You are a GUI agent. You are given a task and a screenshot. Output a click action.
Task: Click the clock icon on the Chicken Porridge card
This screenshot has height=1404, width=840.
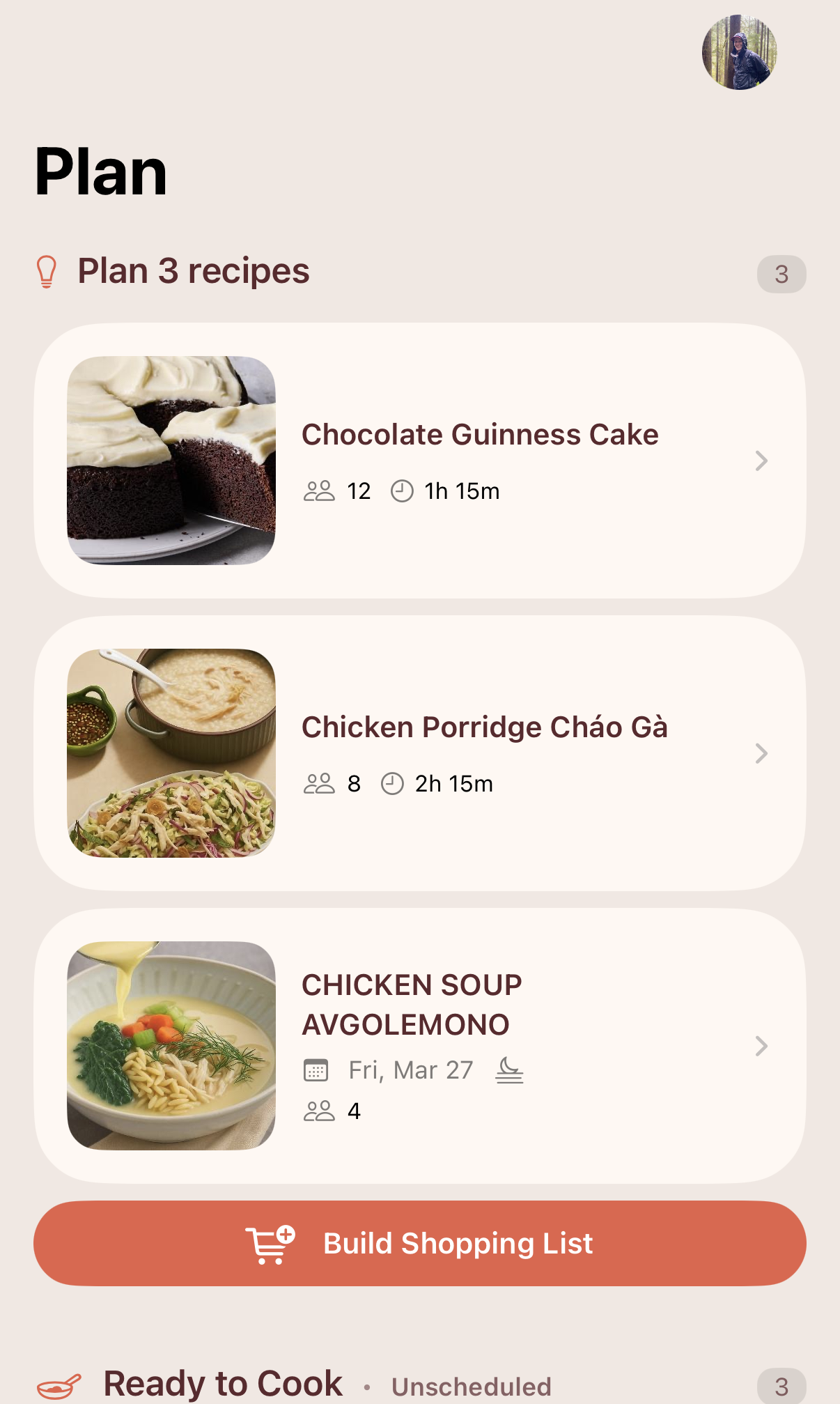coord(393,783)
